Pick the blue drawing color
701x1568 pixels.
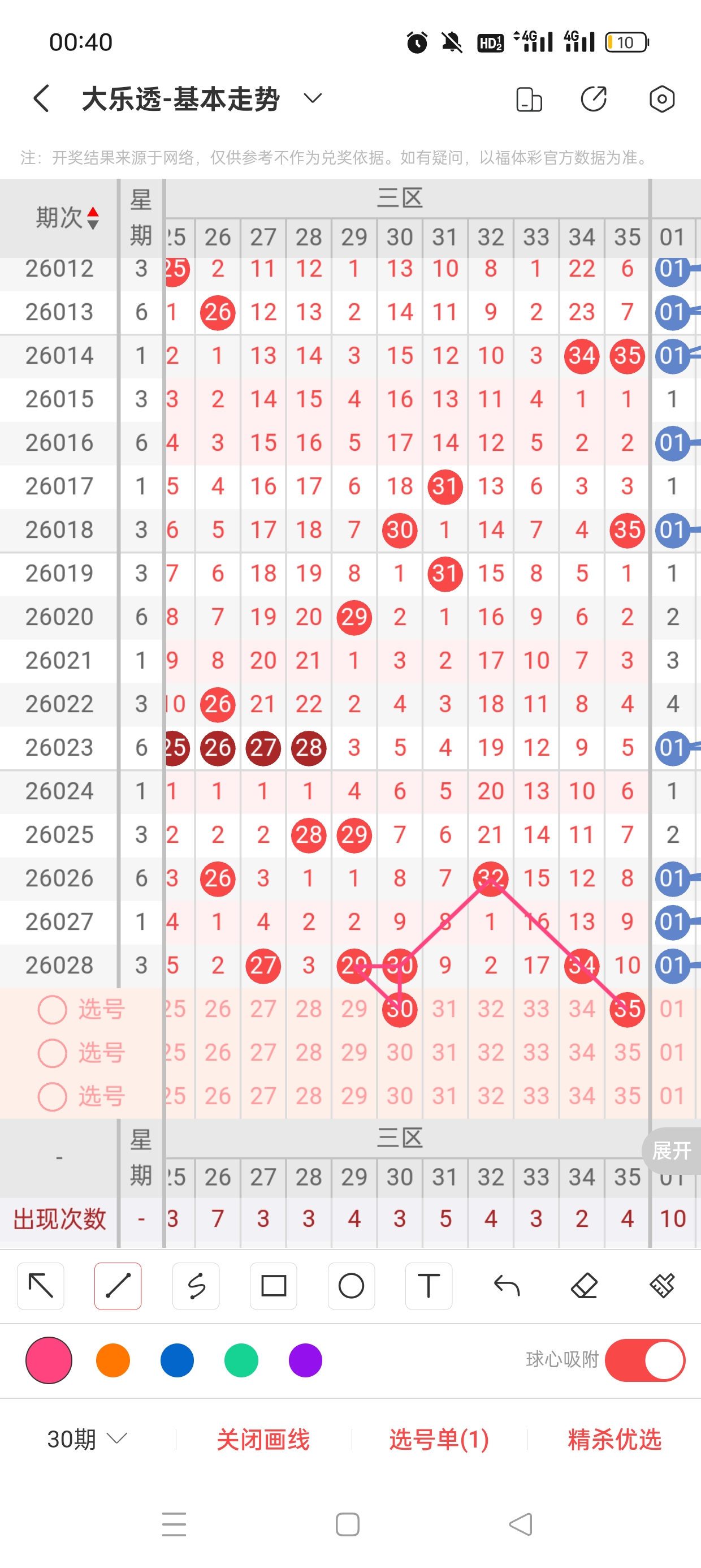coord(177,1360)
